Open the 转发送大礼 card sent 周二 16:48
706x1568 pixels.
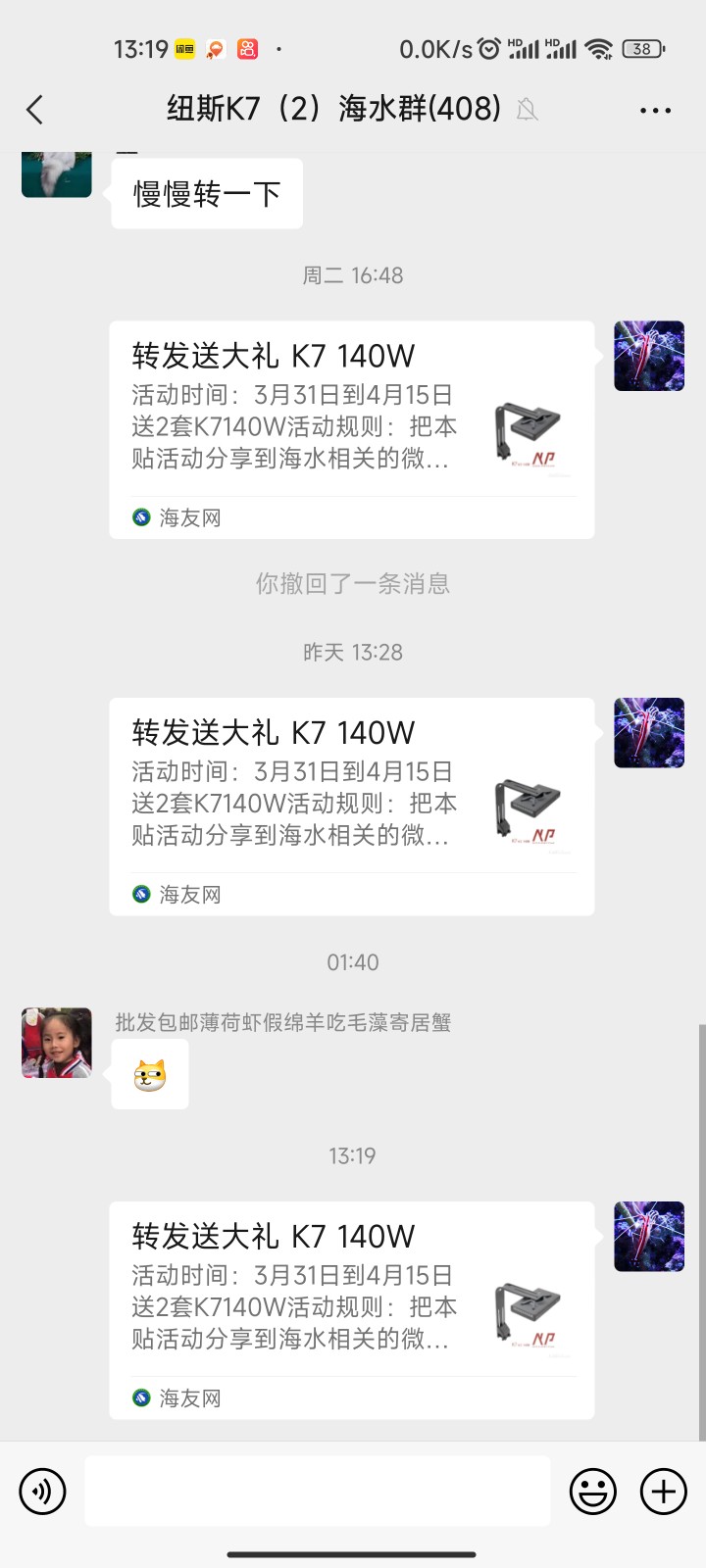pos(351,429)
